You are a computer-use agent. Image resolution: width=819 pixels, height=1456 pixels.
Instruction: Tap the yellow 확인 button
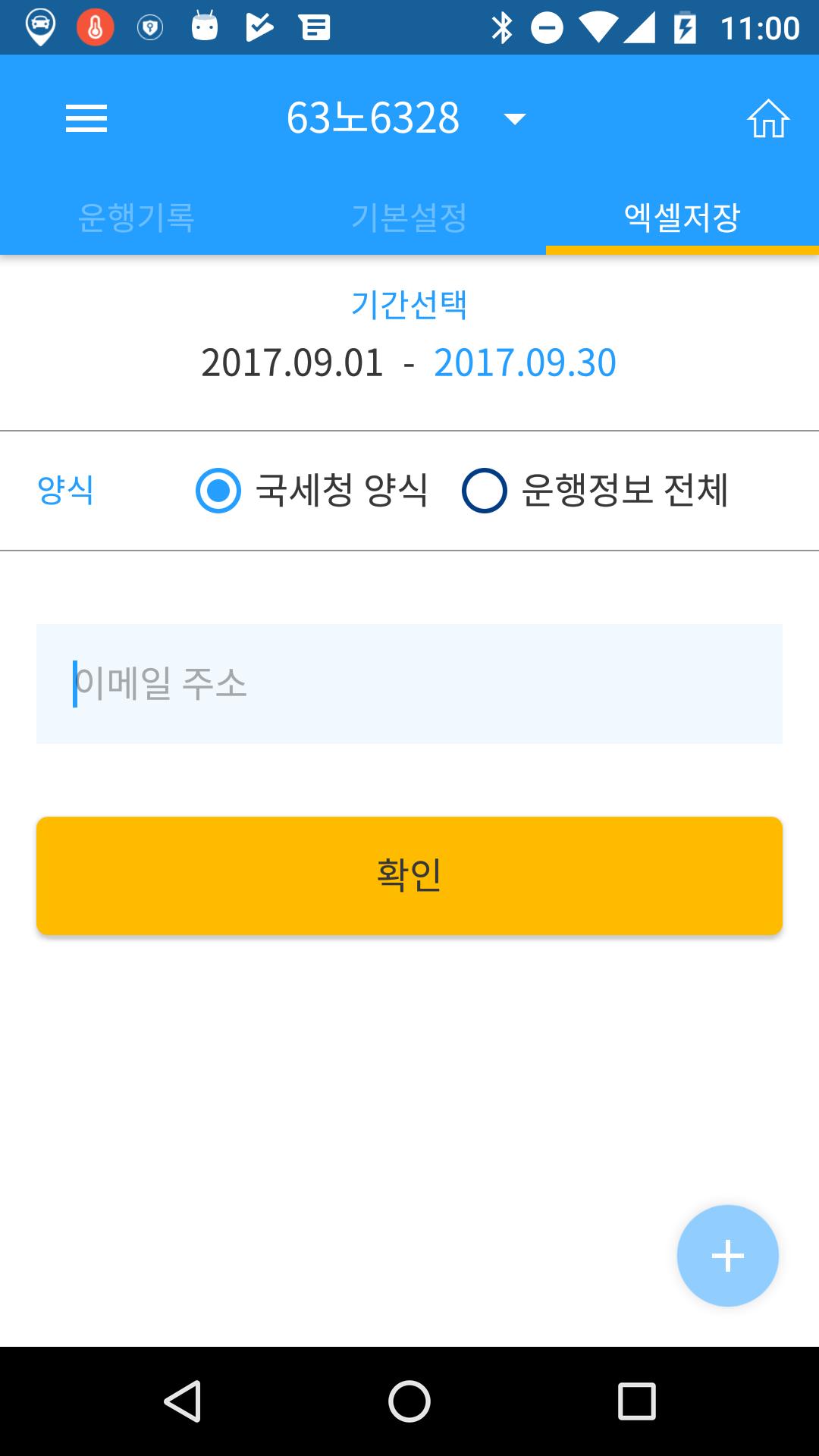409,875
